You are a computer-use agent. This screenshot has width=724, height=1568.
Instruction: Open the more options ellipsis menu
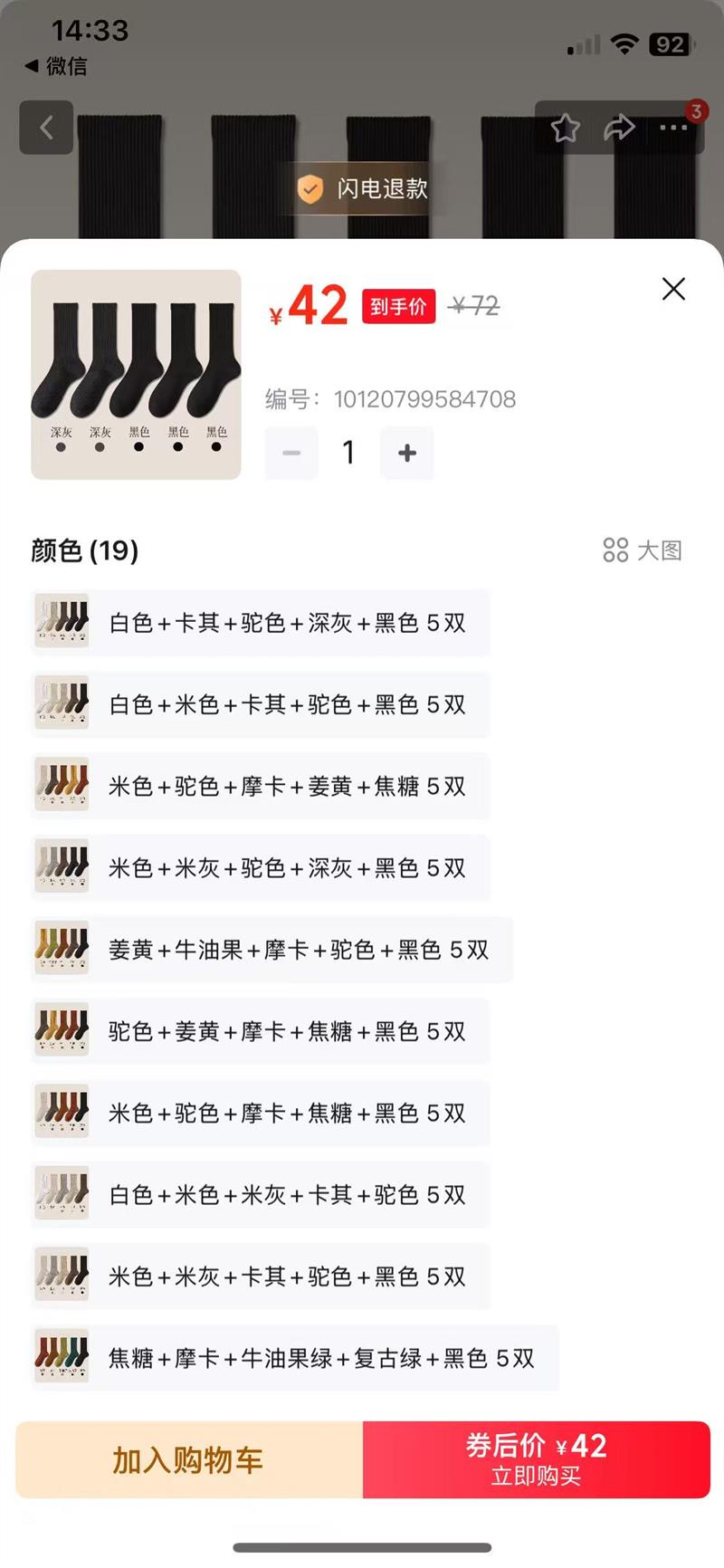672,128
